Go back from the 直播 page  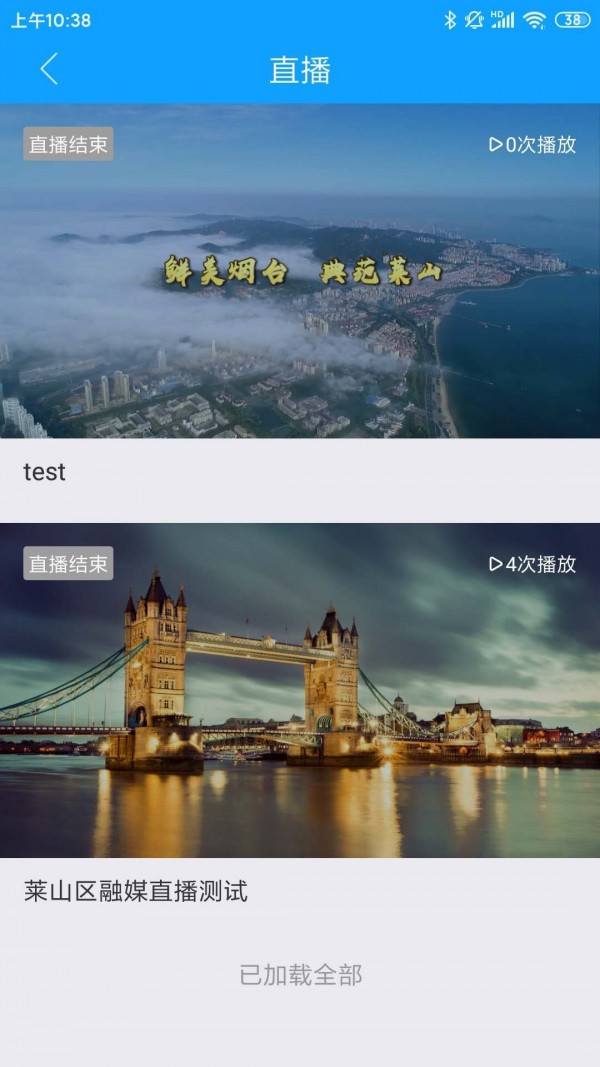pyautogui.click(x=49, y=69)
